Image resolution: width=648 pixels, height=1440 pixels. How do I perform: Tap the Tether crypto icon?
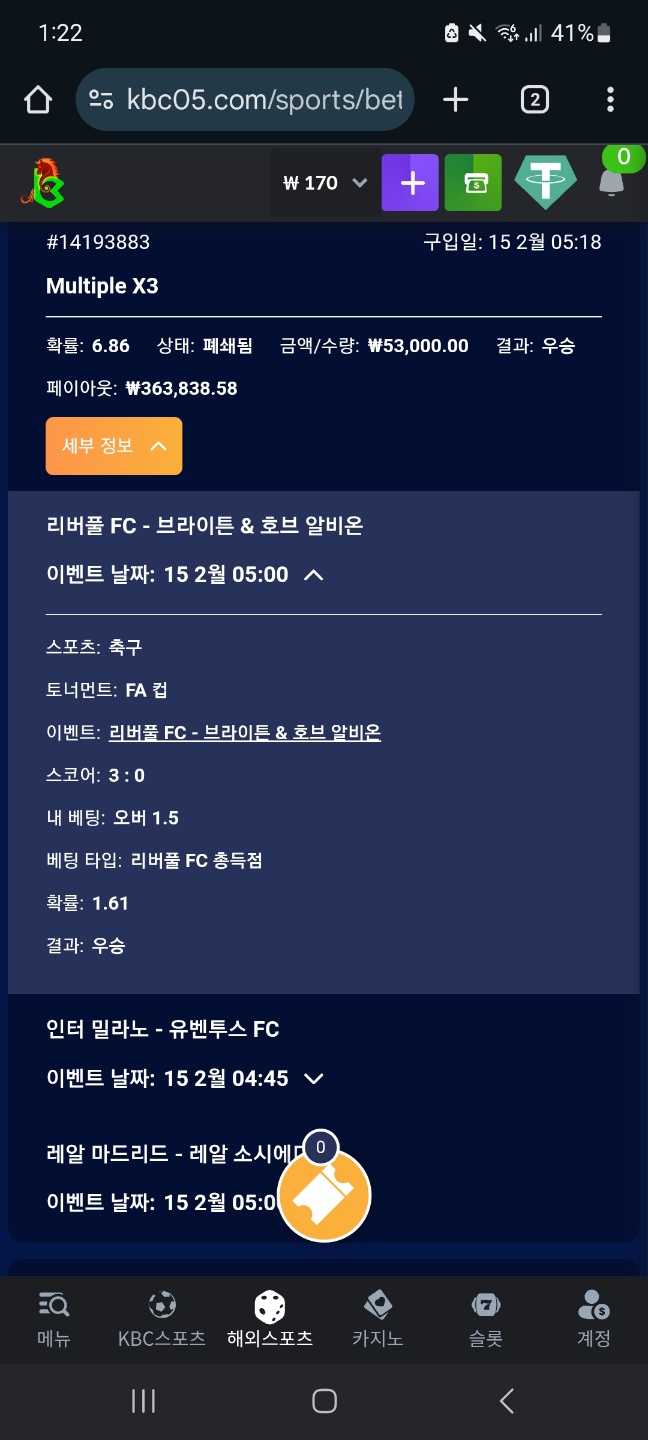(545, 183)
